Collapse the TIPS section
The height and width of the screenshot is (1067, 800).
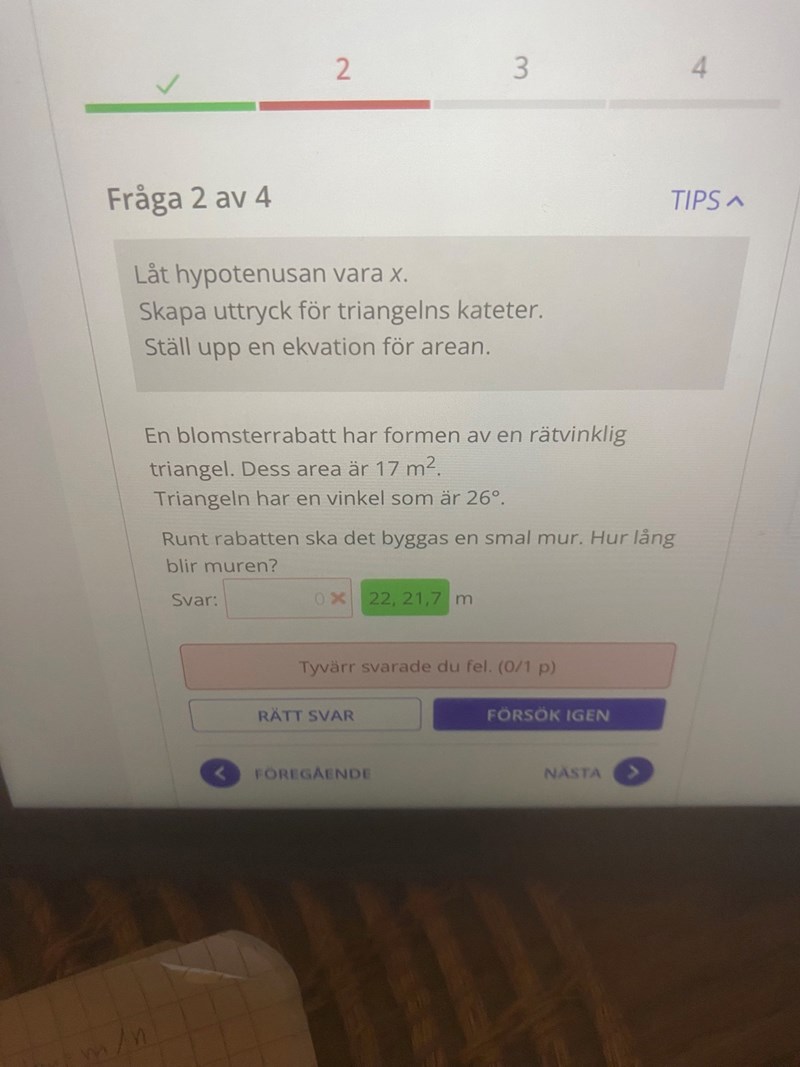708,200
